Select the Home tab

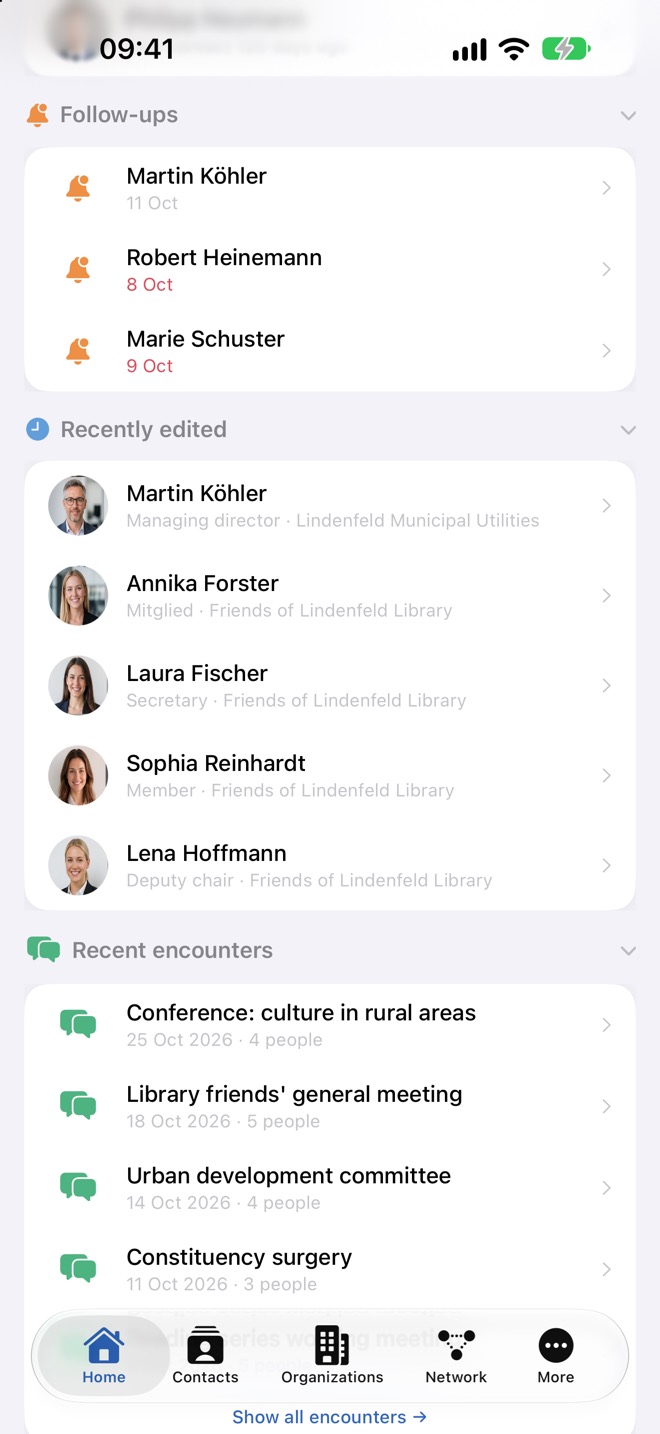point(104,1355)
